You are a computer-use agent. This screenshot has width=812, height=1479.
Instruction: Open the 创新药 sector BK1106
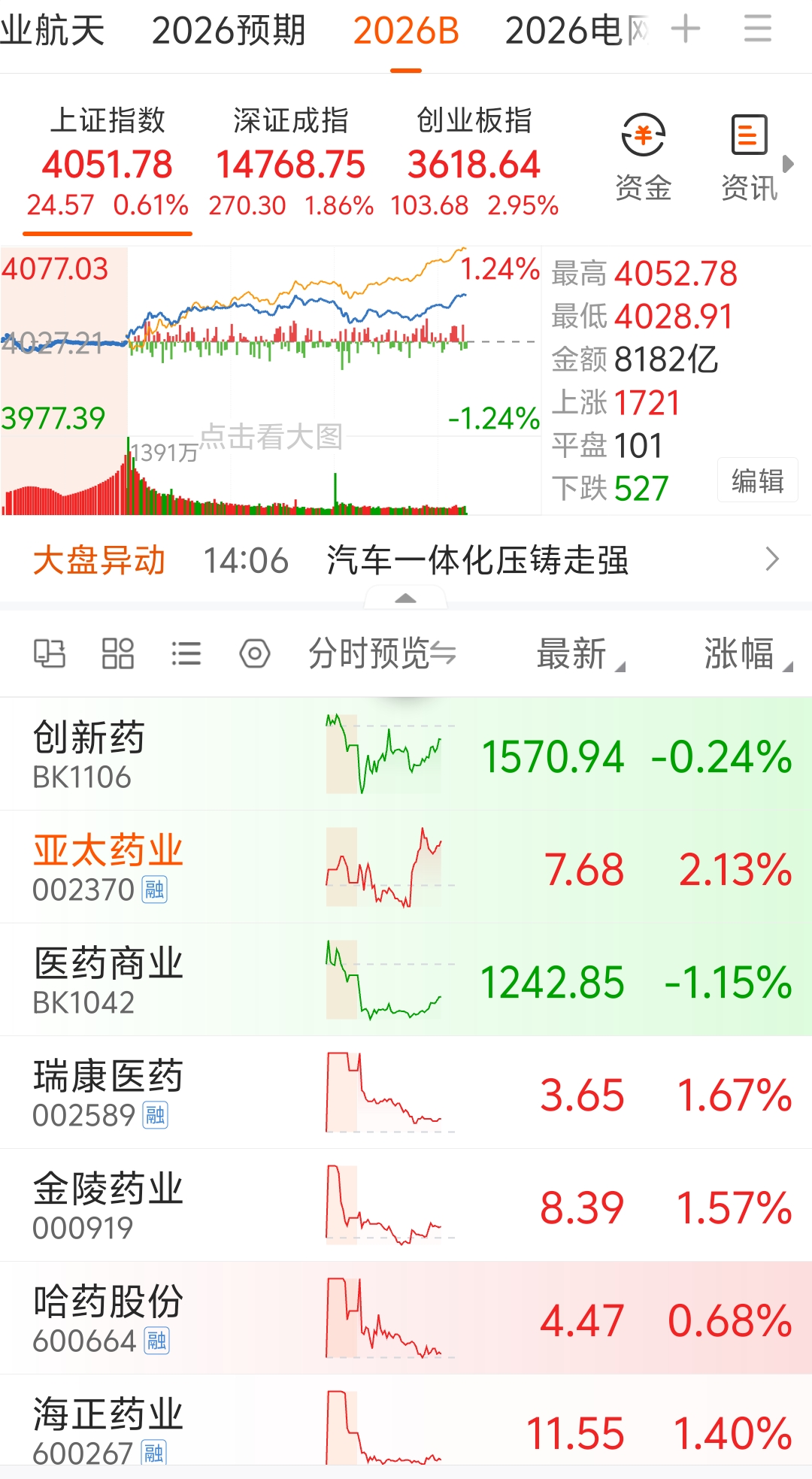(x=406, y=754)
